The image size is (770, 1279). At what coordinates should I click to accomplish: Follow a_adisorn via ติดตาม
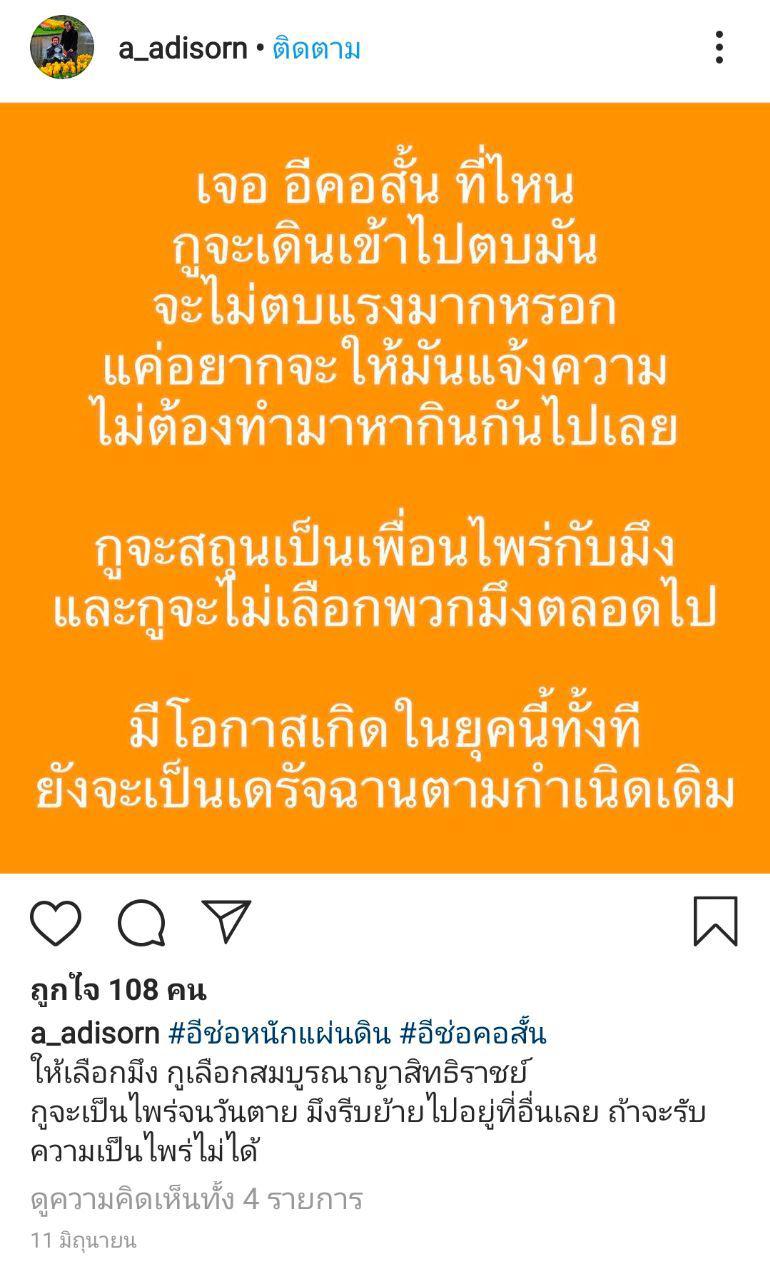tap(316, 48)
